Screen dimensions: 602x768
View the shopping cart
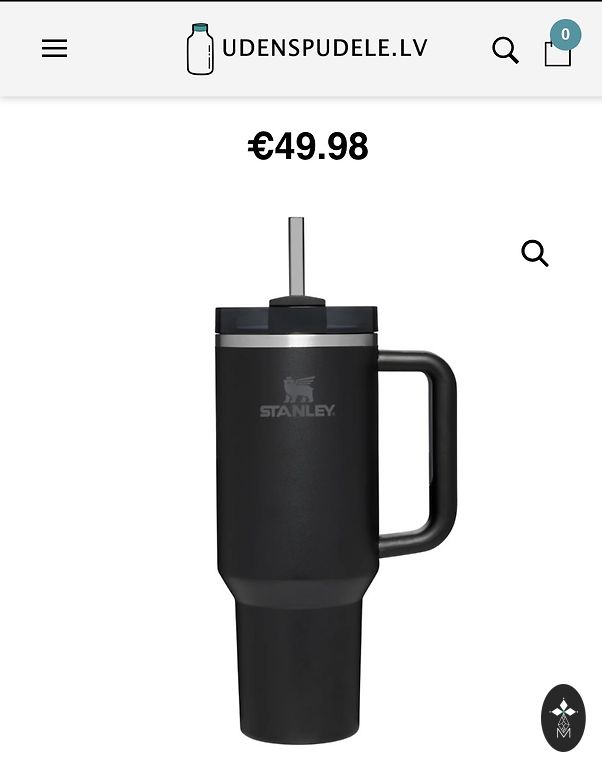(x=558, y=49)
